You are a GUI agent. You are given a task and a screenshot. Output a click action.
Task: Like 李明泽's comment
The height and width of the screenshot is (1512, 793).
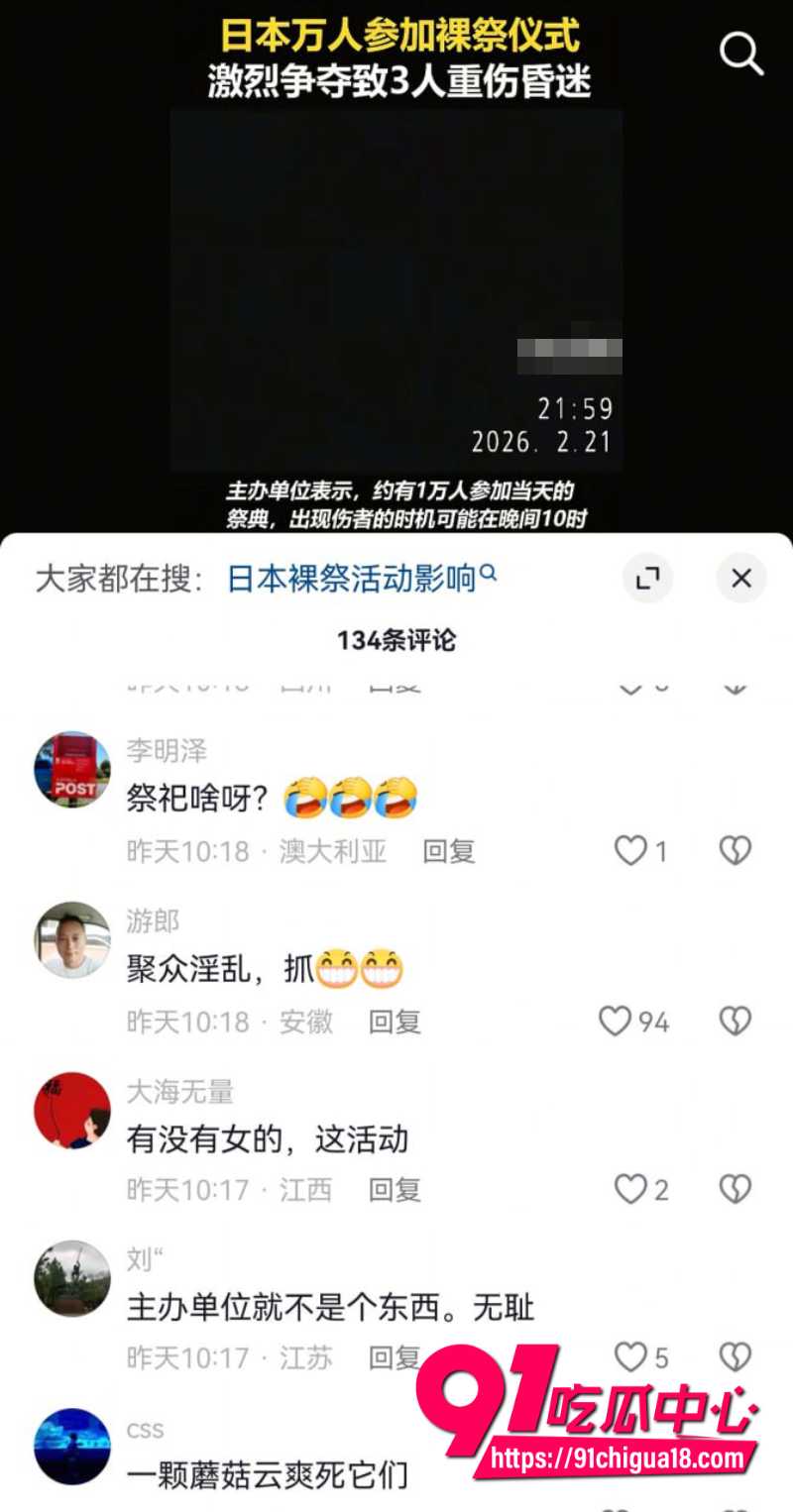click(x=641, y=850)
